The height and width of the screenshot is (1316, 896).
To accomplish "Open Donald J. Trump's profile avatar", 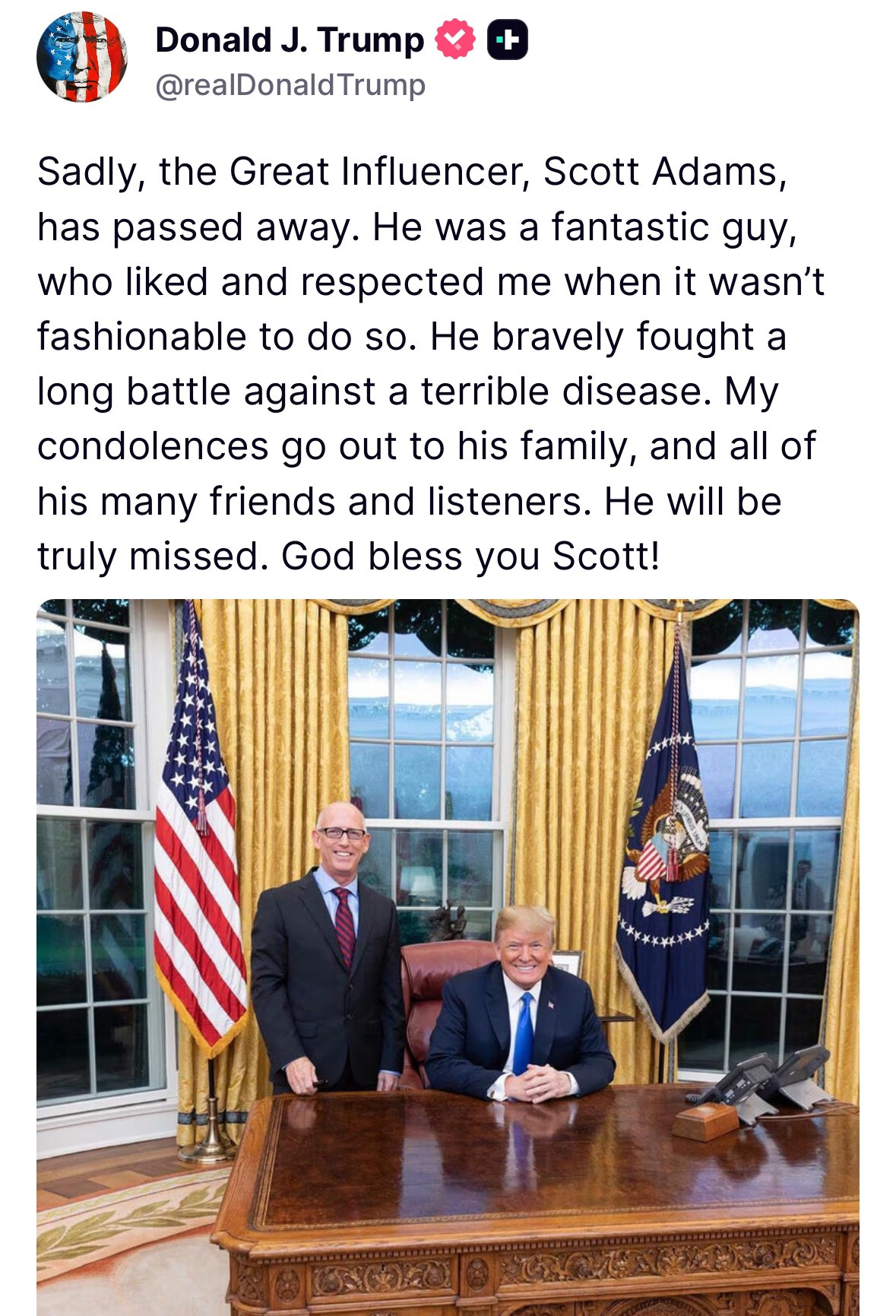I will click(x=81, y=57).
